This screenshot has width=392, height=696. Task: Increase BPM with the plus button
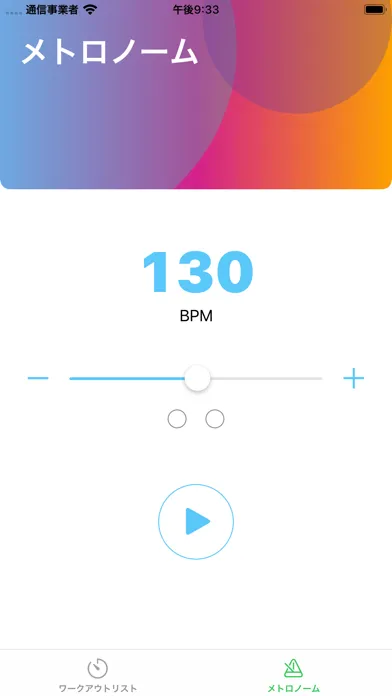[x=354, y=378]
